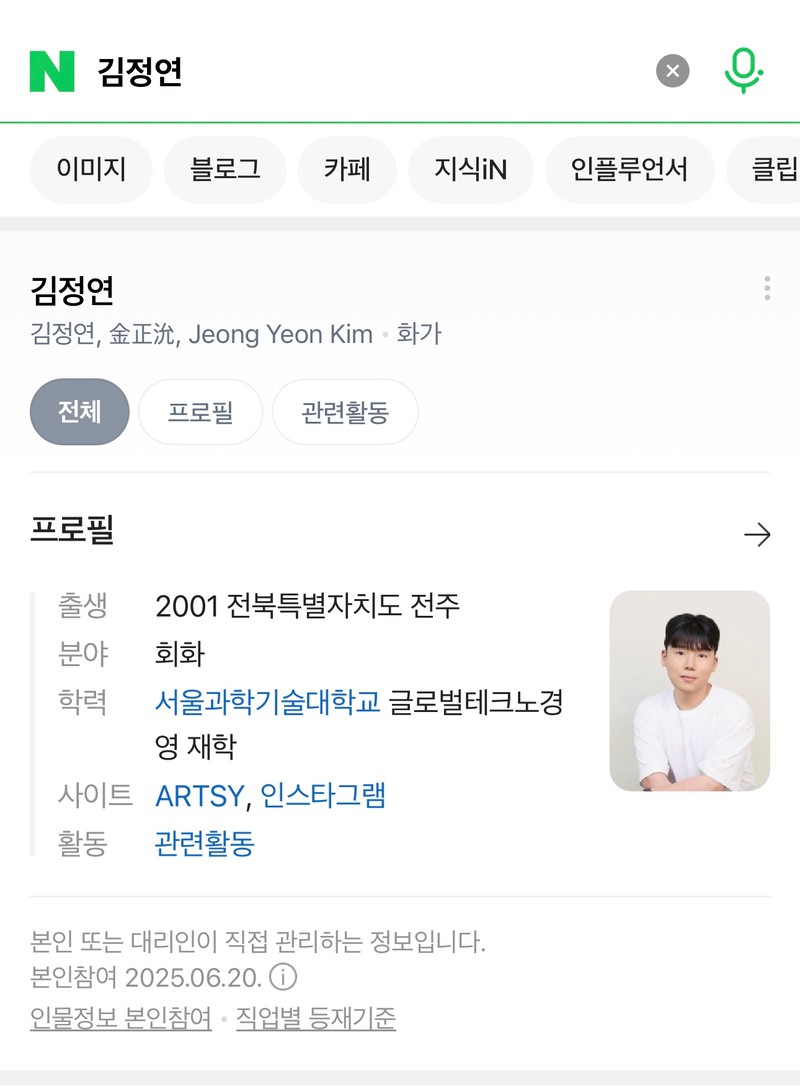Open the profile section arrow
The height and width of the screenshot is (1086, 800).
pos(757,534)
